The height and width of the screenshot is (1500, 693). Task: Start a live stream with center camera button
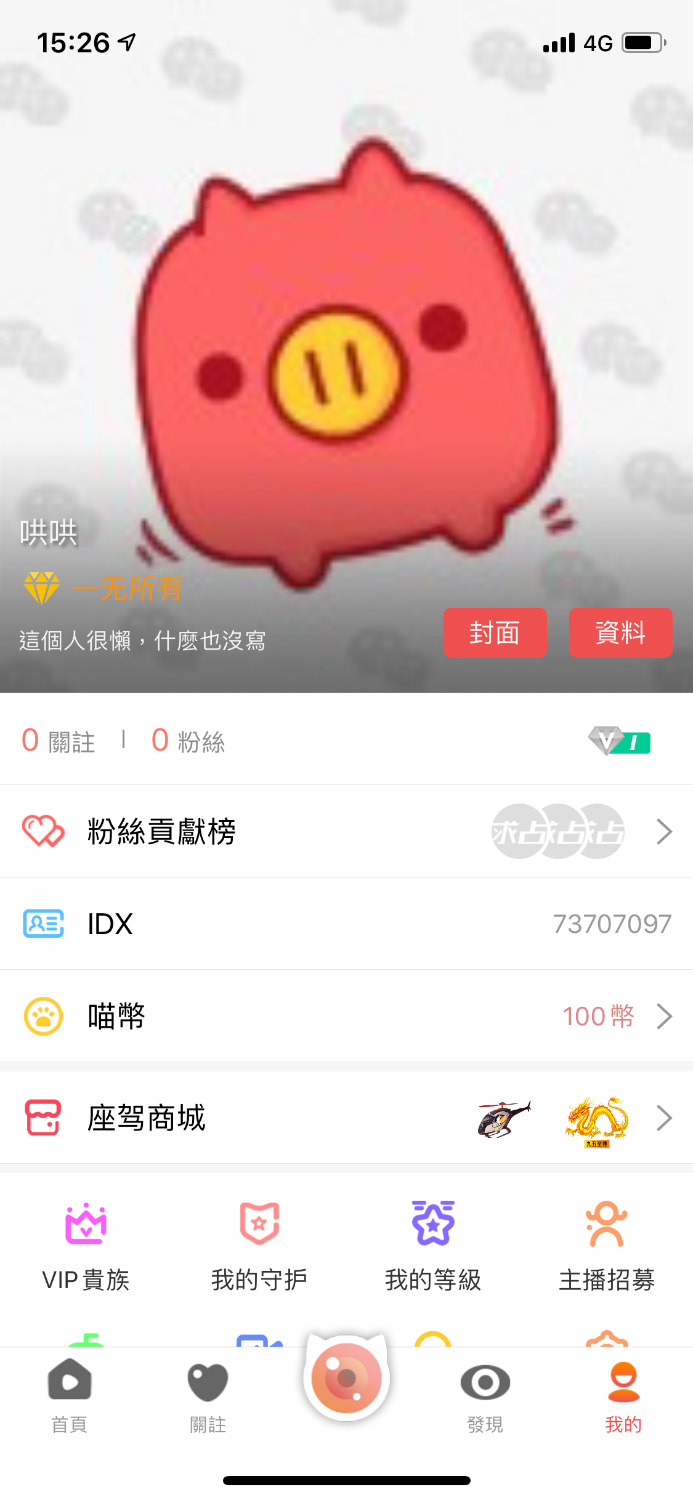(x=346, y=1379)
